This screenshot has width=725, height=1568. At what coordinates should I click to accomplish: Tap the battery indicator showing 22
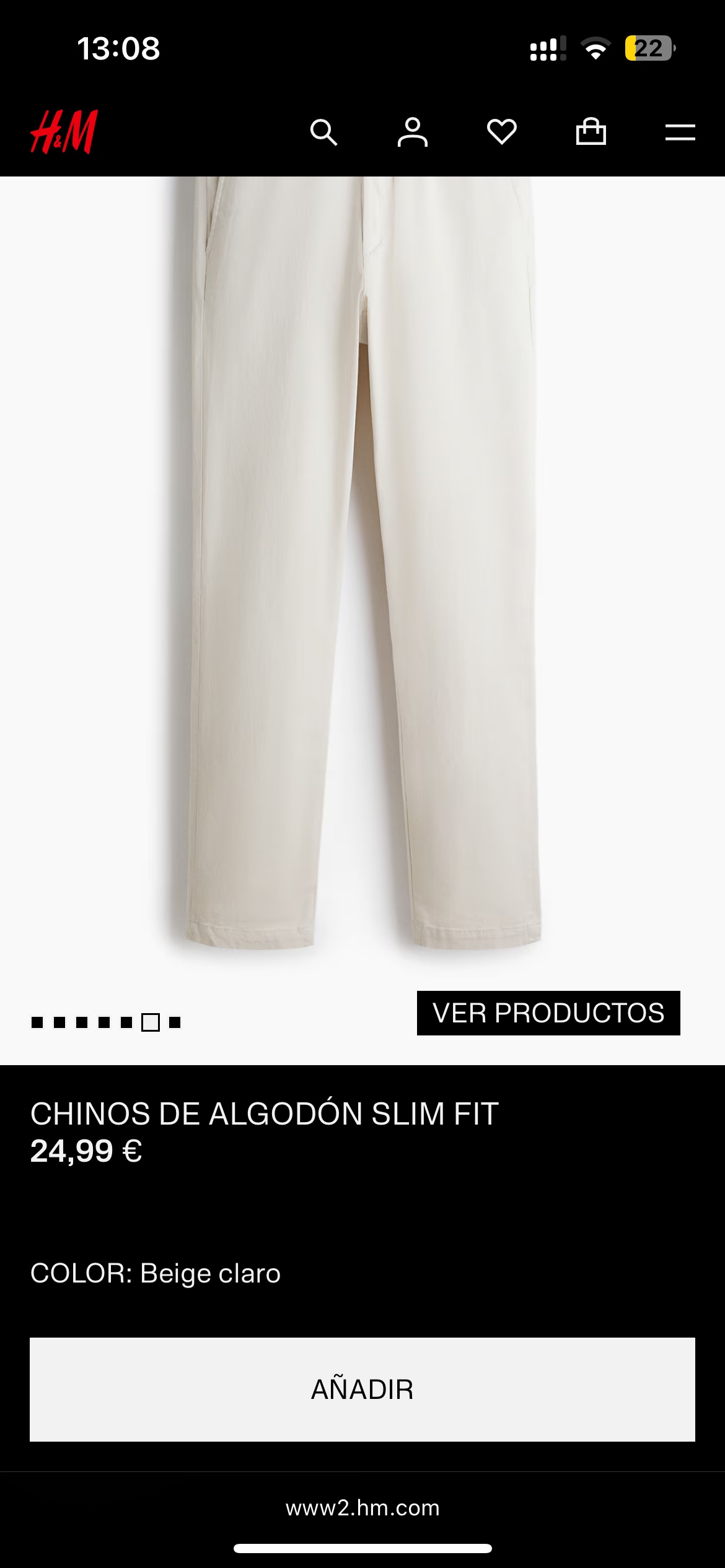646,50
